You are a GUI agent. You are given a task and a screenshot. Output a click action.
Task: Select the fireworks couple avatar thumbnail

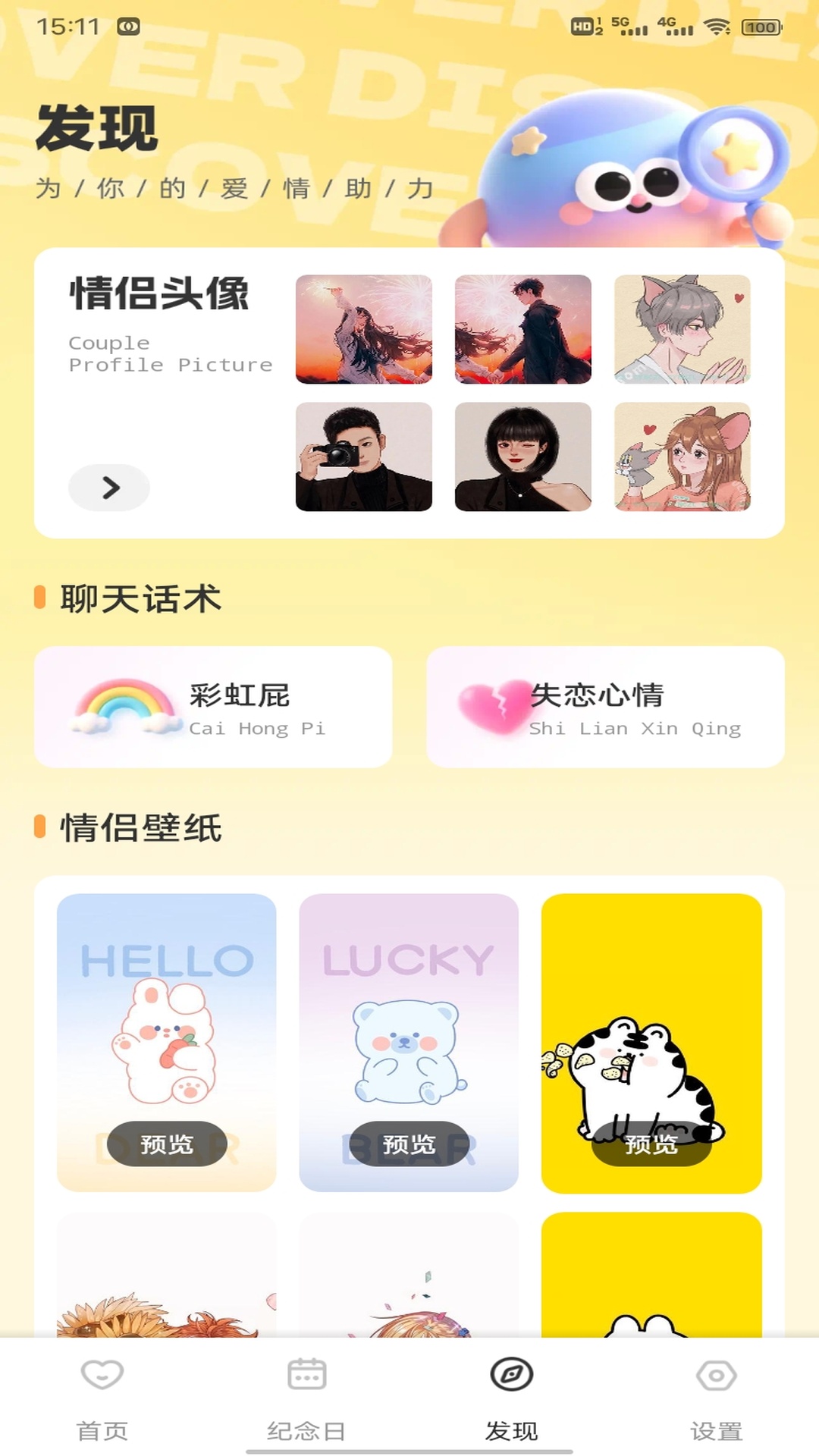tap(363, 329)
